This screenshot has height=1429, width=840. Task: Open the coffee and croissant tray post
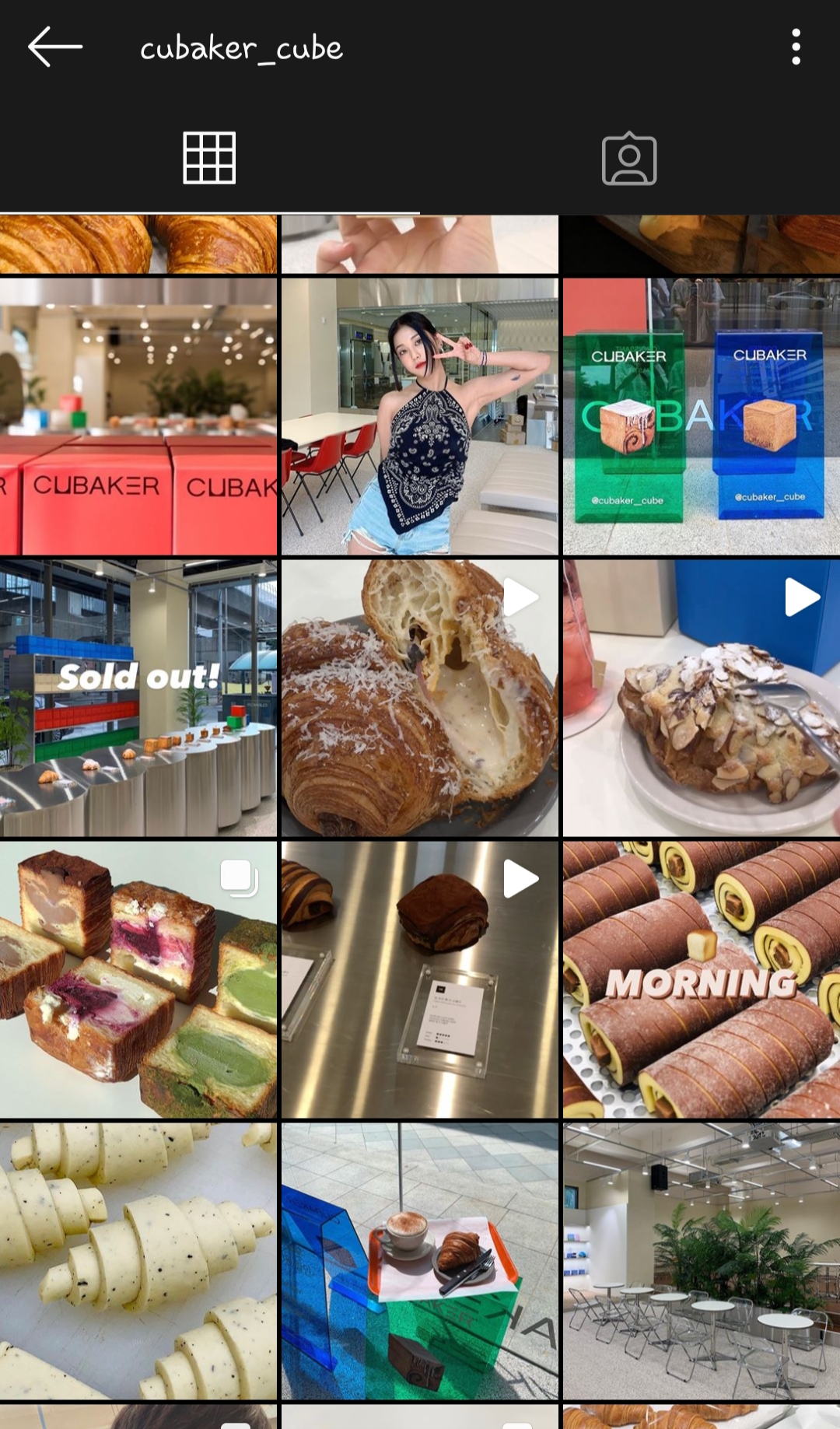pyautogui.click(x=420, y=1262)
